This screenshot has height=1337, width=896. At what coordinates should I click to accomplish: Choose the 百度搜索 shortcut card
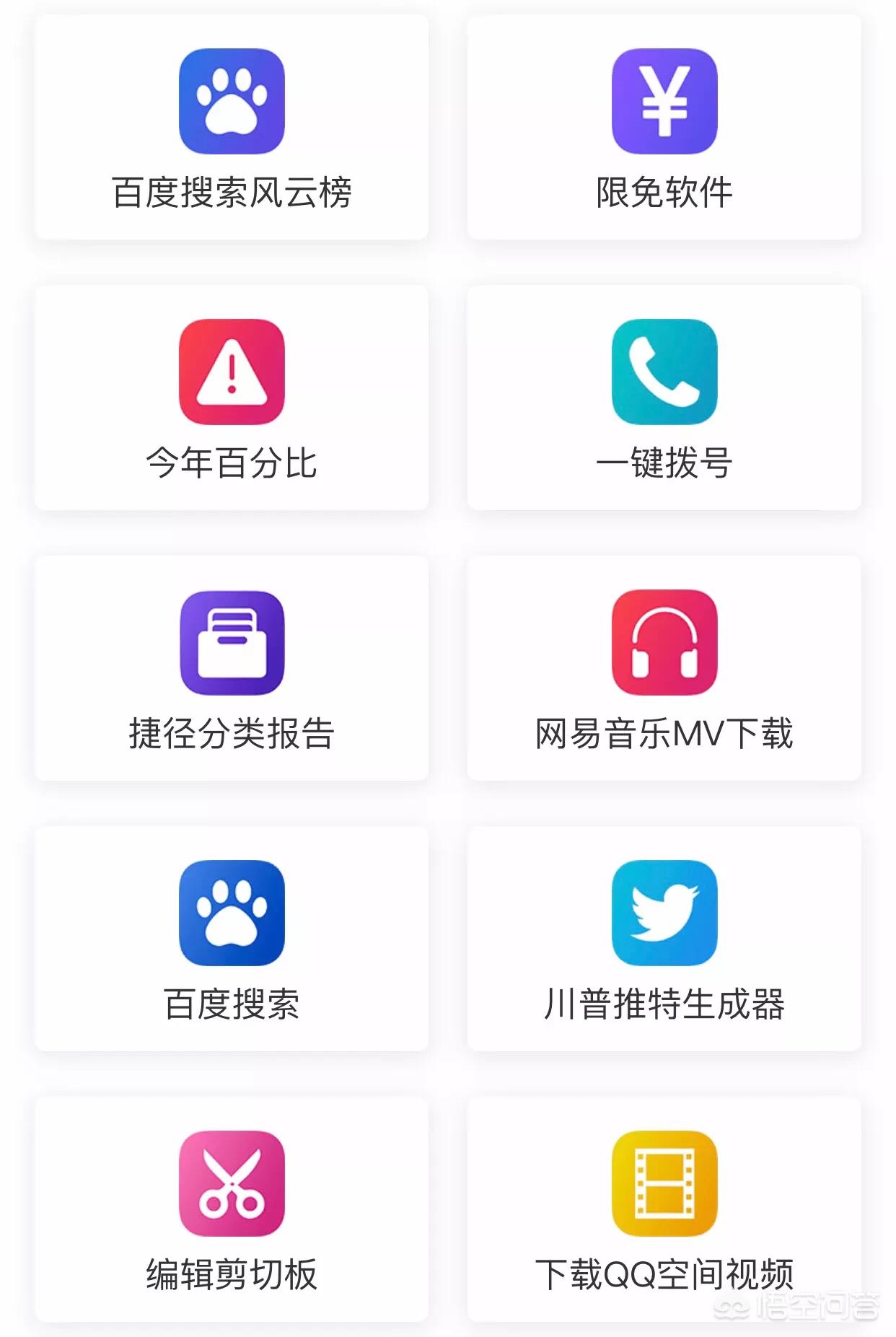pos(232,939)
